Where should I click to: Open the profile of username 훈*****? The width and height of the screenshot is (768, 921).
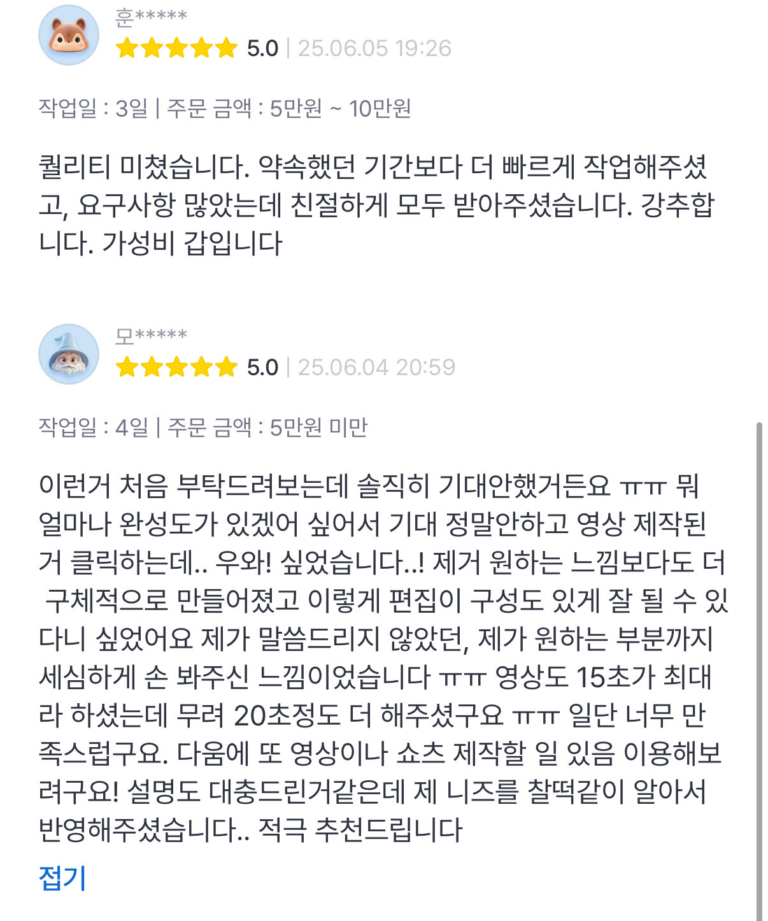151,16
